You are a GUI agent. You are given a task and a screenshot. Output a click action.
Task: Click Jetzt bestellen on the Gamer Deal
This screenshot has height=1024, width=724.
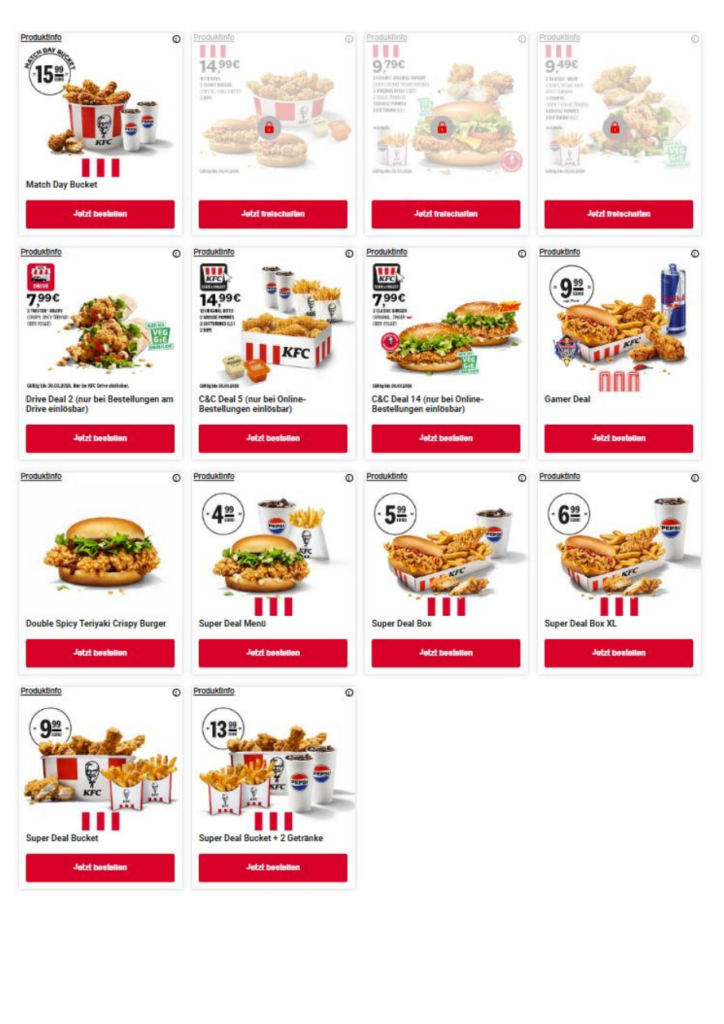[620, 438]
